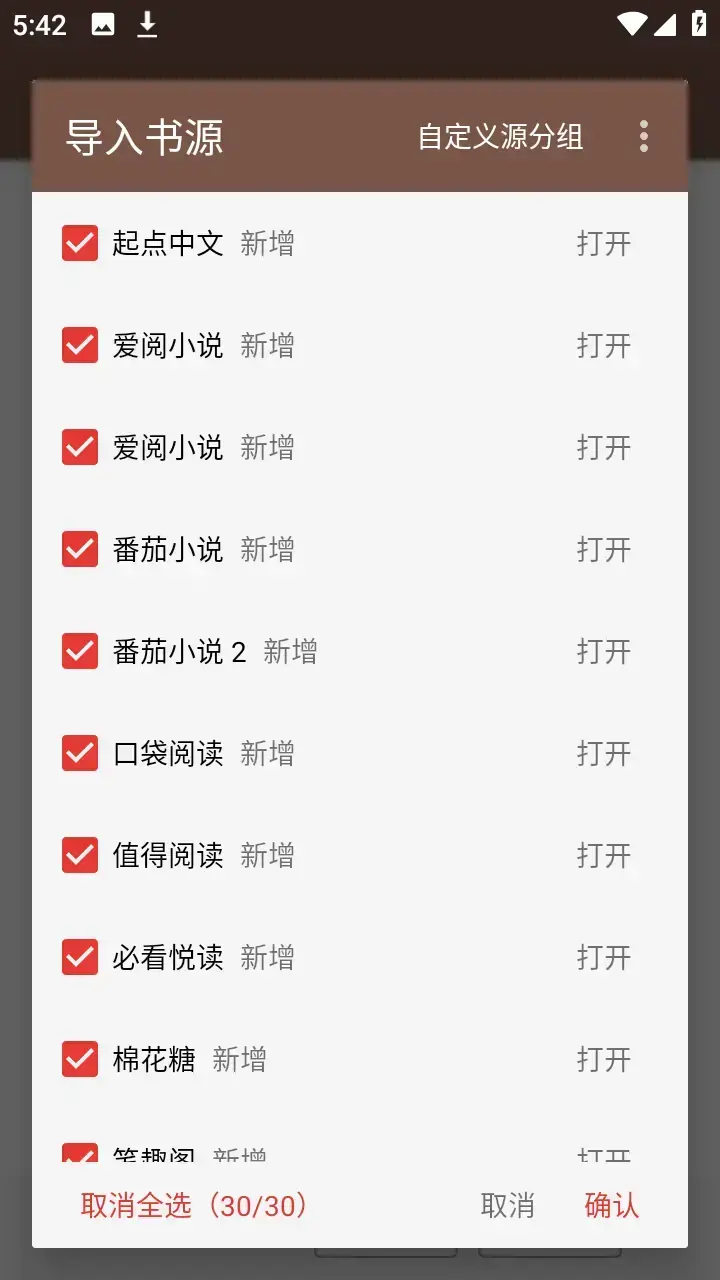
Task: Uncheck the 棉花糖 source
Action: point(79,1059)
